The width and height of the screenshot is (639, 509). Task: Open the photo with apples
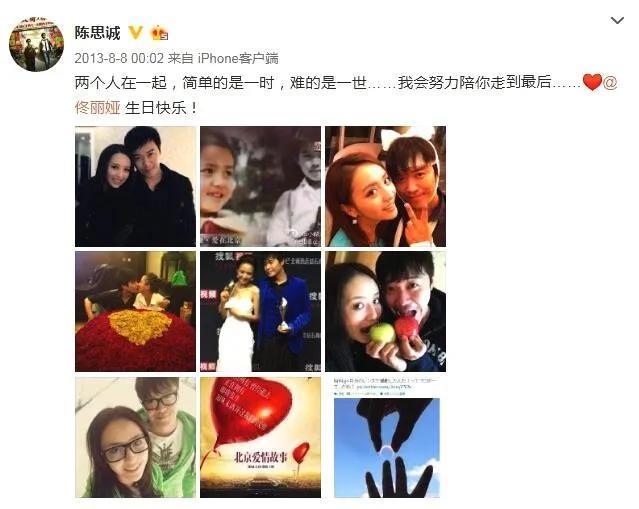(x=385, y=312)
